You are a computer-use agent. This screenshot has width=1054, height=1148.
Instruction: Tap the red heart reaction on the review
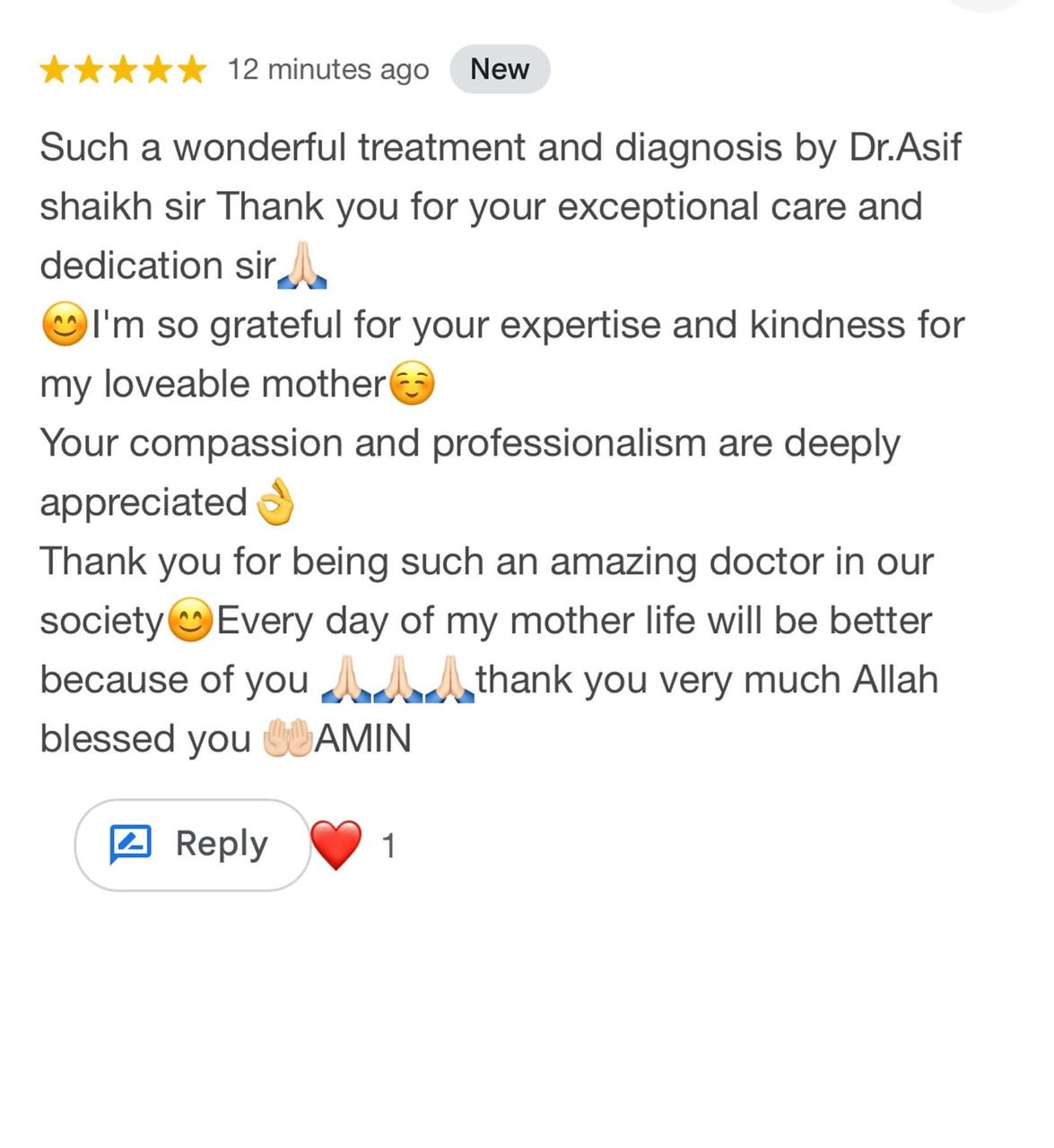coord(336,845)
